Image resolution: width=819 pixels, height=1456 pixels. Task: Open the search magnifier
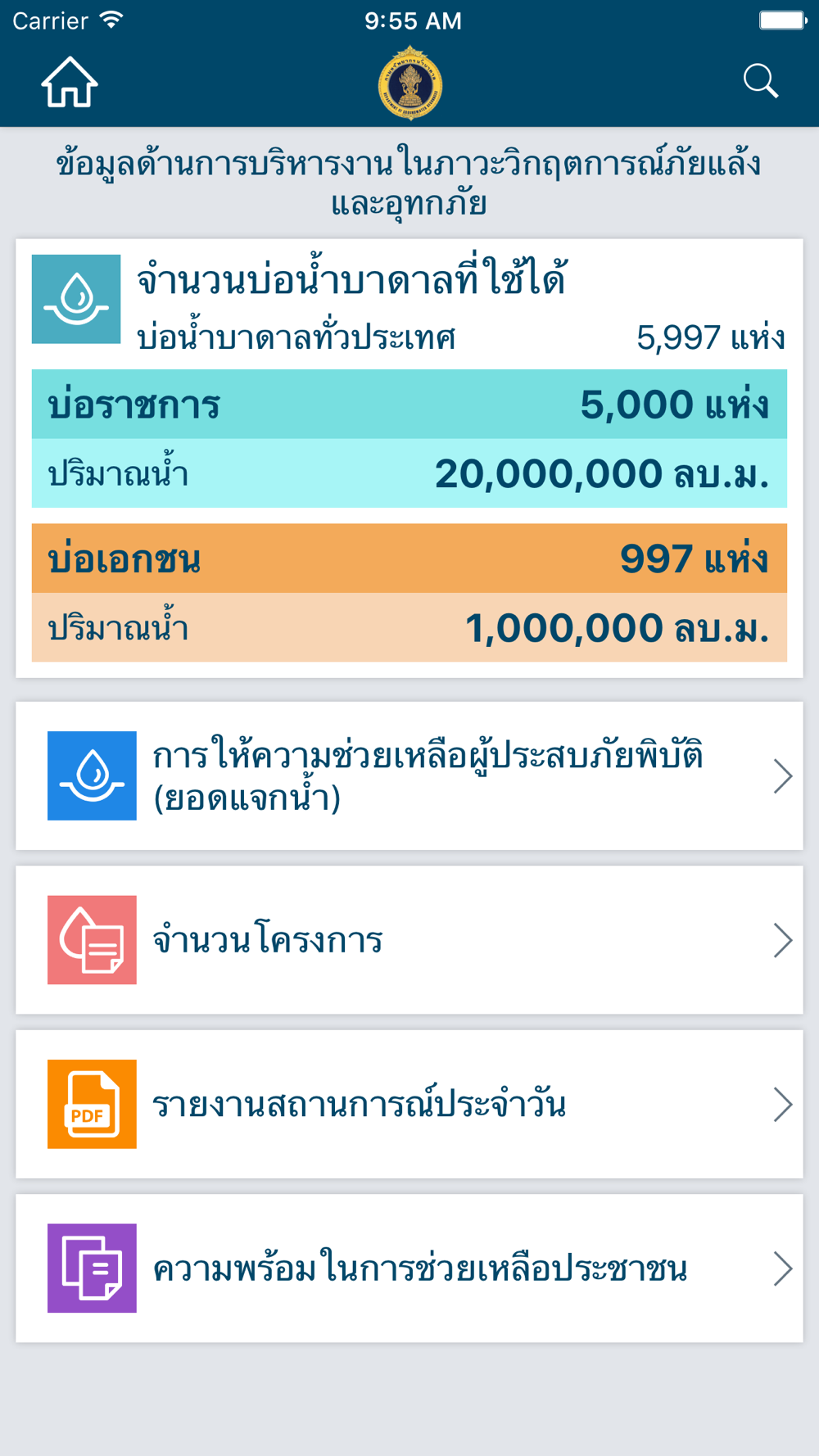[760, 81]
